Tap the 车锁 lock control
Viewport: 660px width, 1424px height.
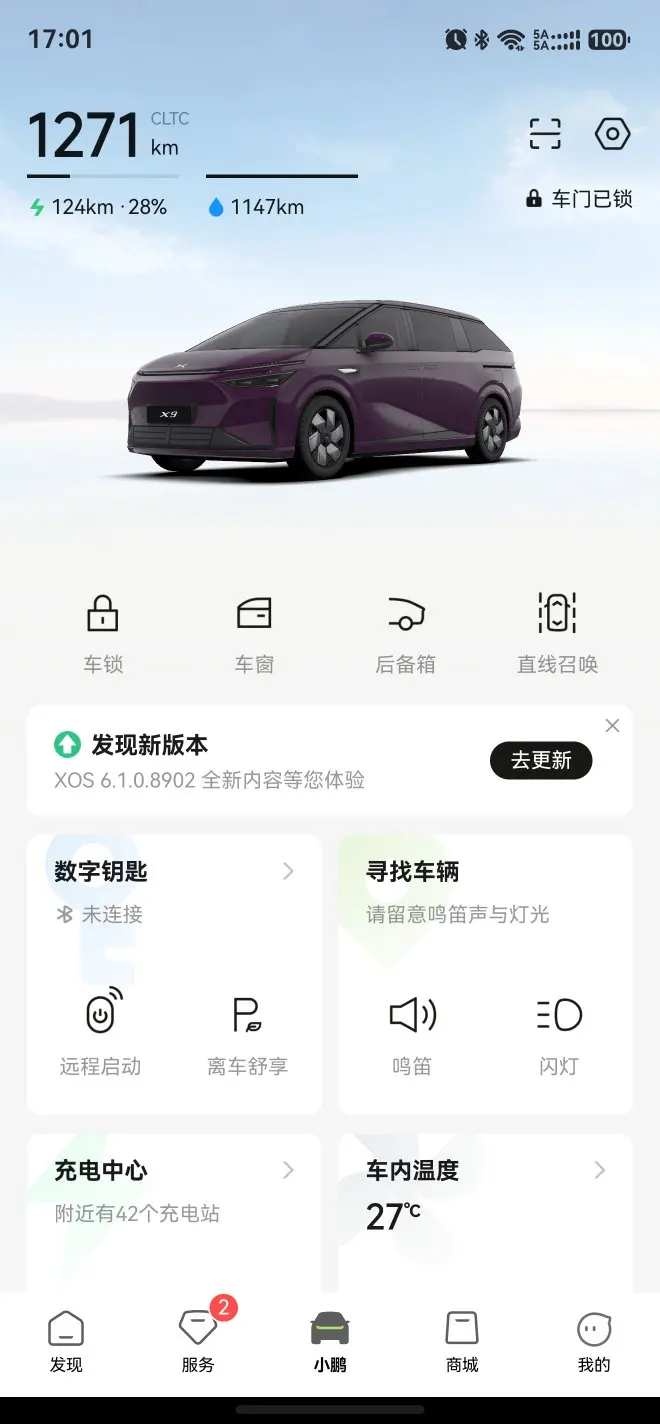tap(103, 632)
